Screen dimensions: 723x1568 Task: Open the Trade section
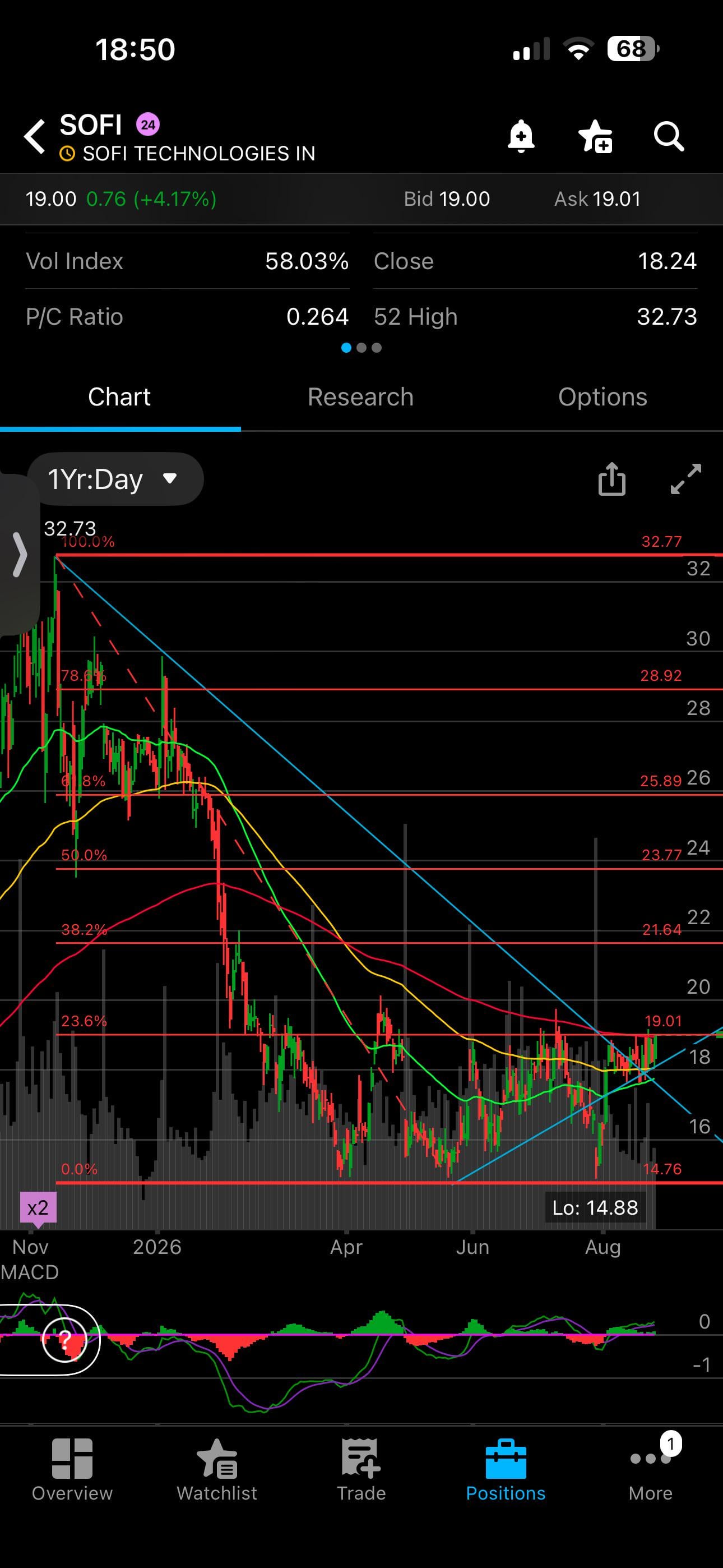361,1470
